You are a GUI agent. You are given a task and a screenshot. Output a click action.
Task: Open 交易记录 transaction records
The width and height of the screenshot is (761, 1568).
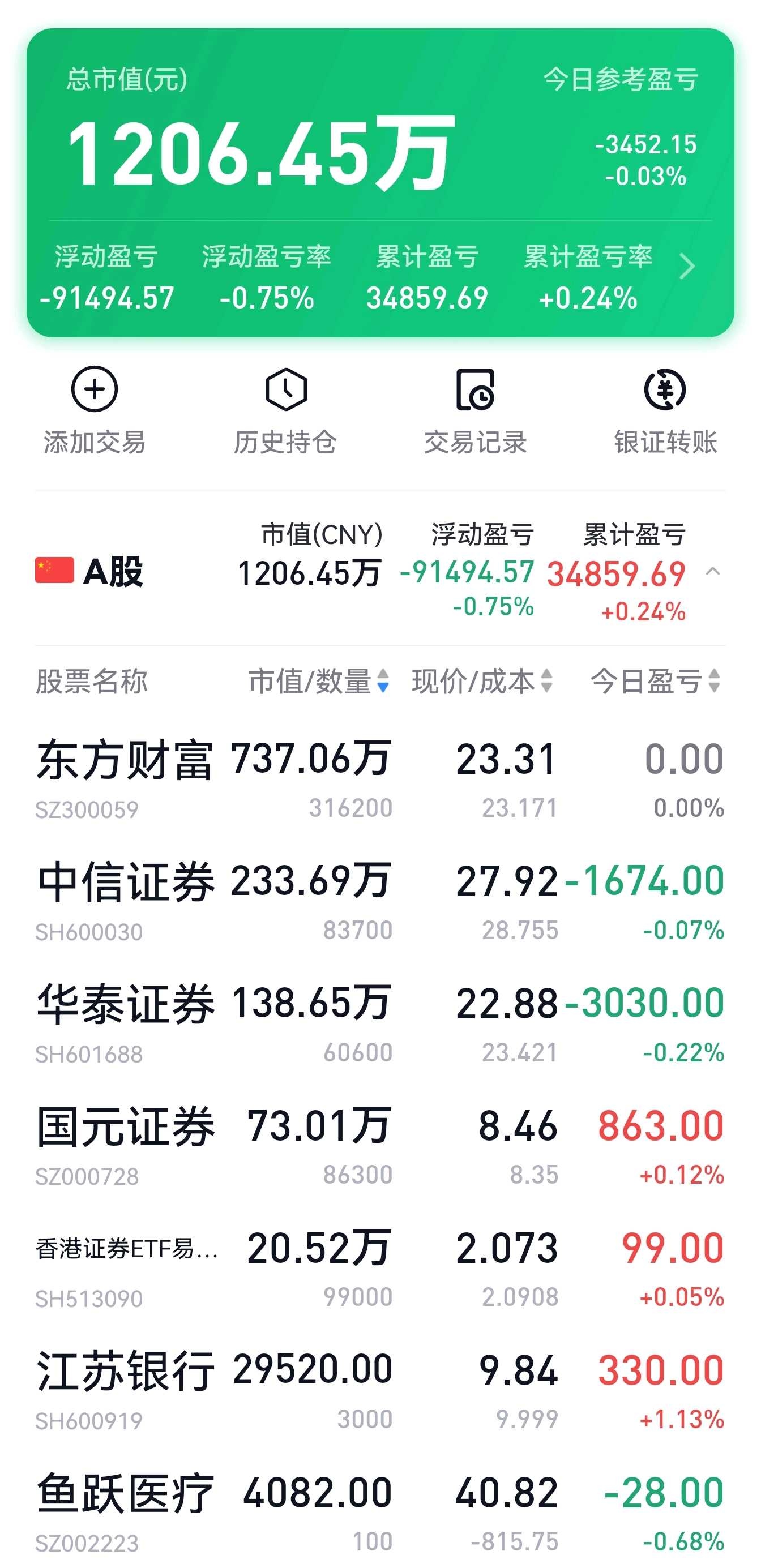point(476,411)
